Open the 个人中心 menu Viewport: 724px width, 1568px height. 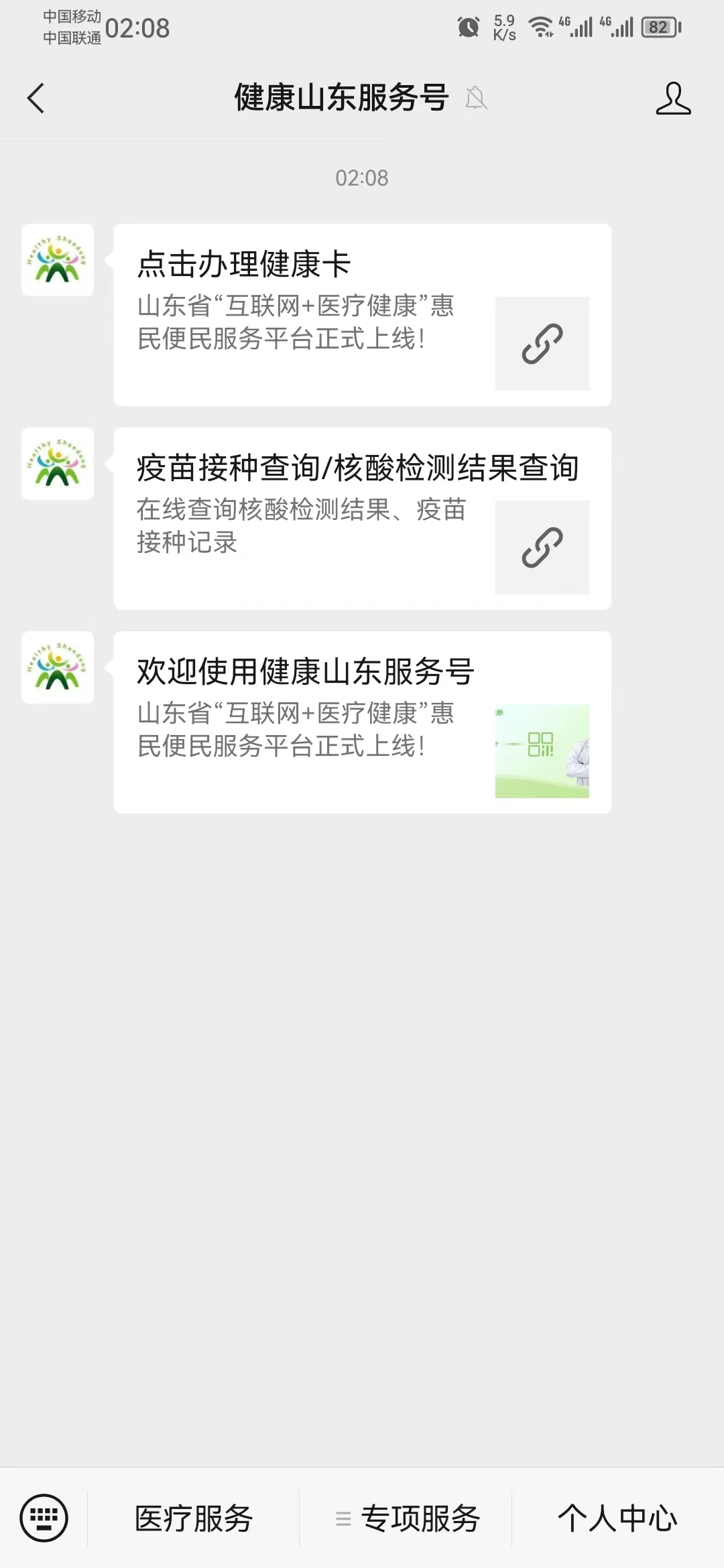pyautogui.click(x=617, y=1518)
